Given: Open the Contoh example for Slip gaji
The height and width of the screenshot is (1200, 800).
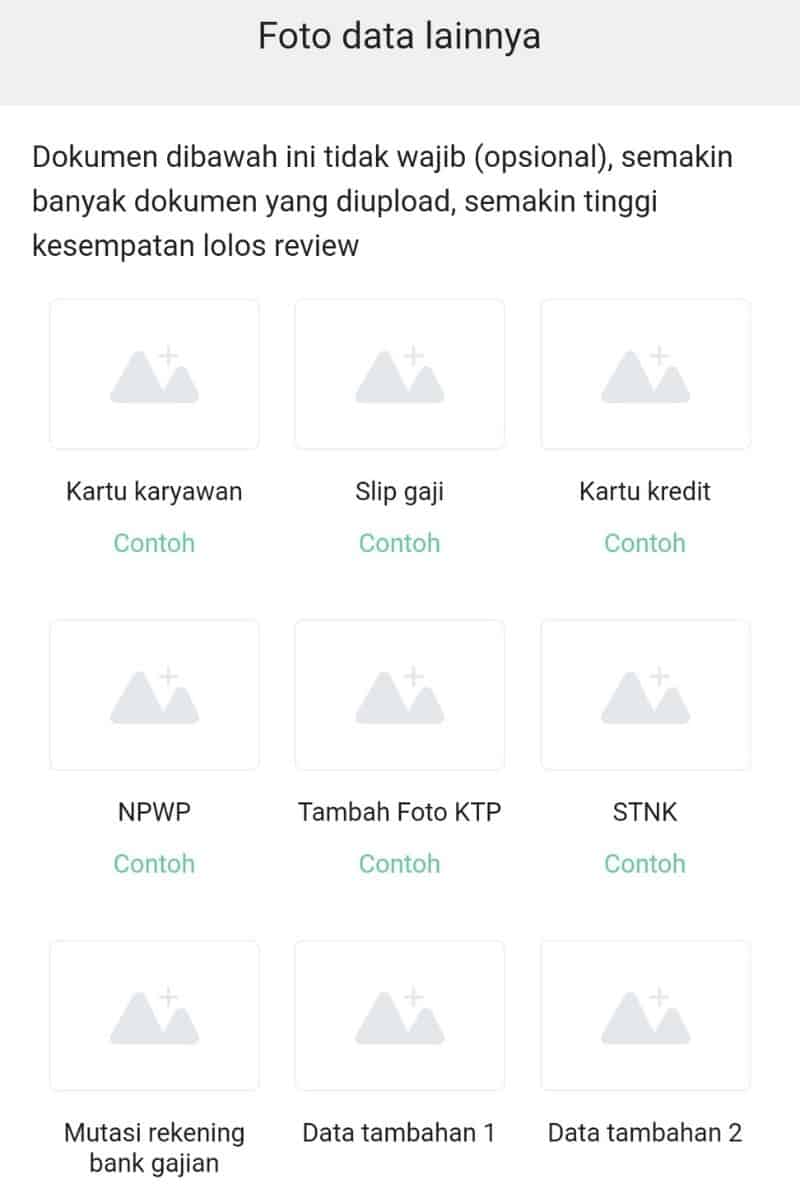Looking at the screenshot, I should point(400,543).
